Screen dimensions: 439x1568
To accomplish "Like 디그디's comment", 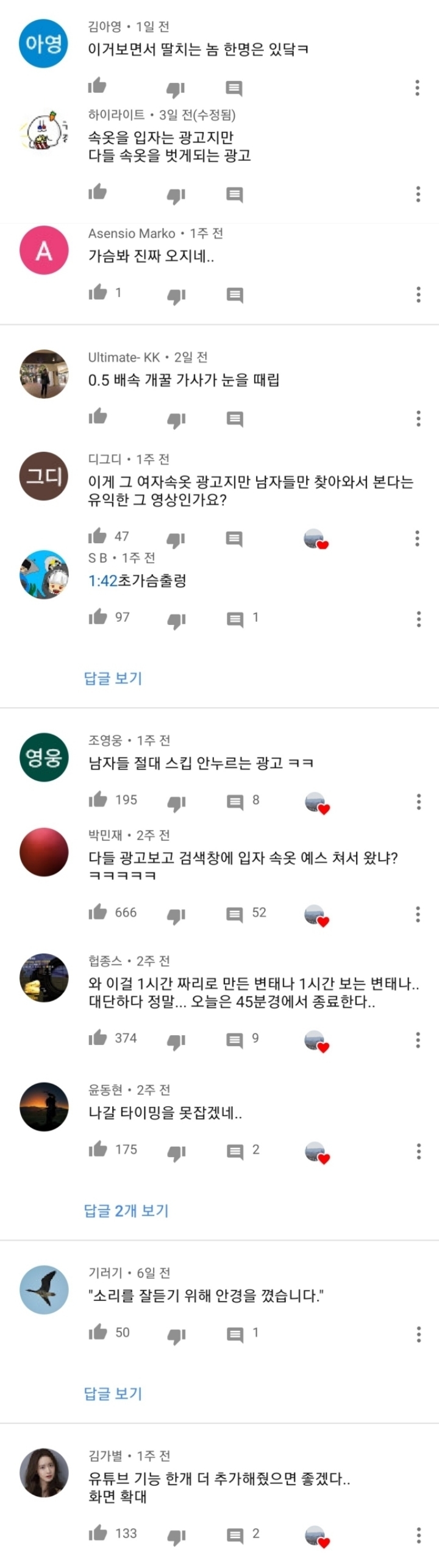I will point(98,536).
